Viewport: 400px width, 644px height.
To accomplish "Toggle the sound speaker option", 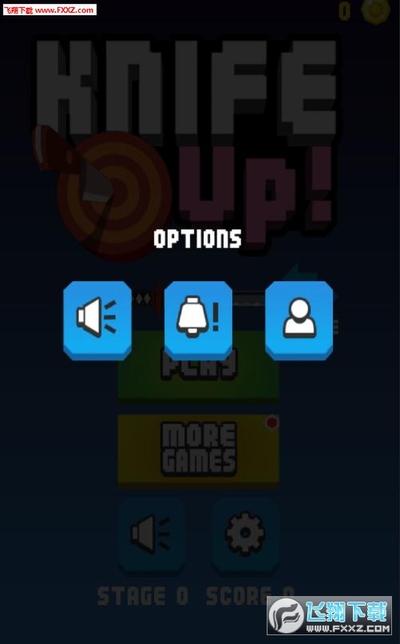I will click(97, 320).
